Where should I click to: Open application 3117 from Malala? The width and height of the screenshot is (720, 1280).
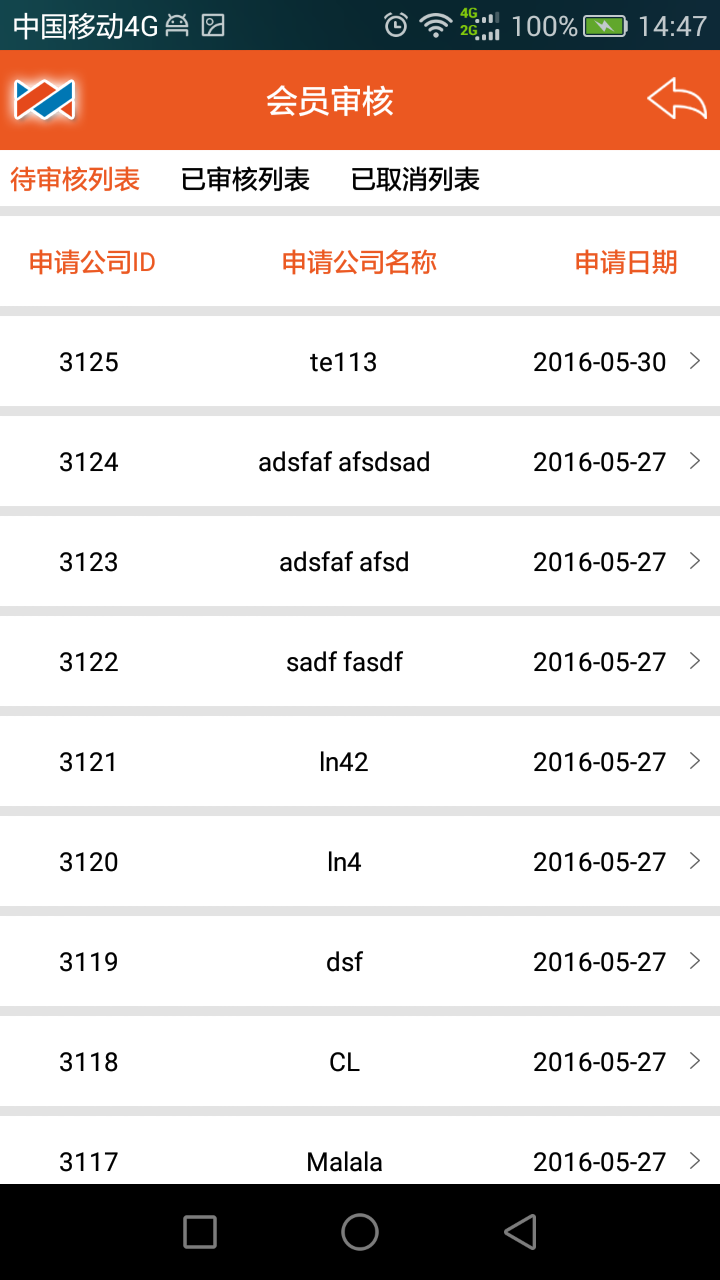(360, 1150)
